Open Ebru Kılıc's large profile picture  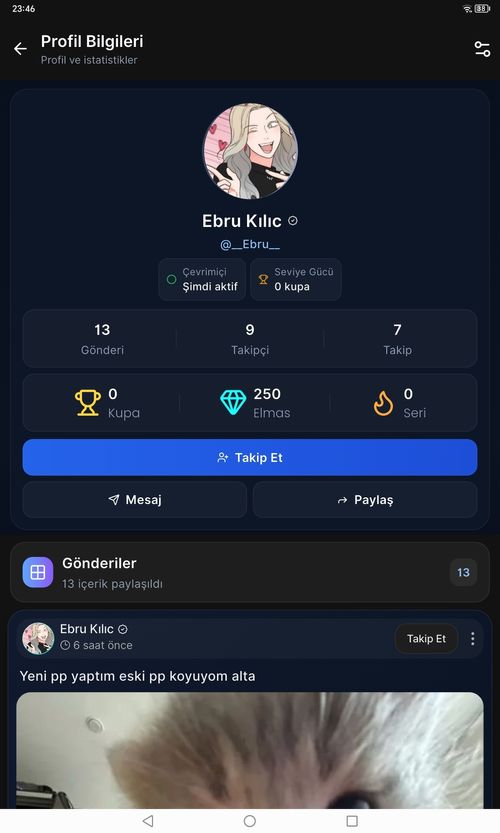[x=250, y=151]
